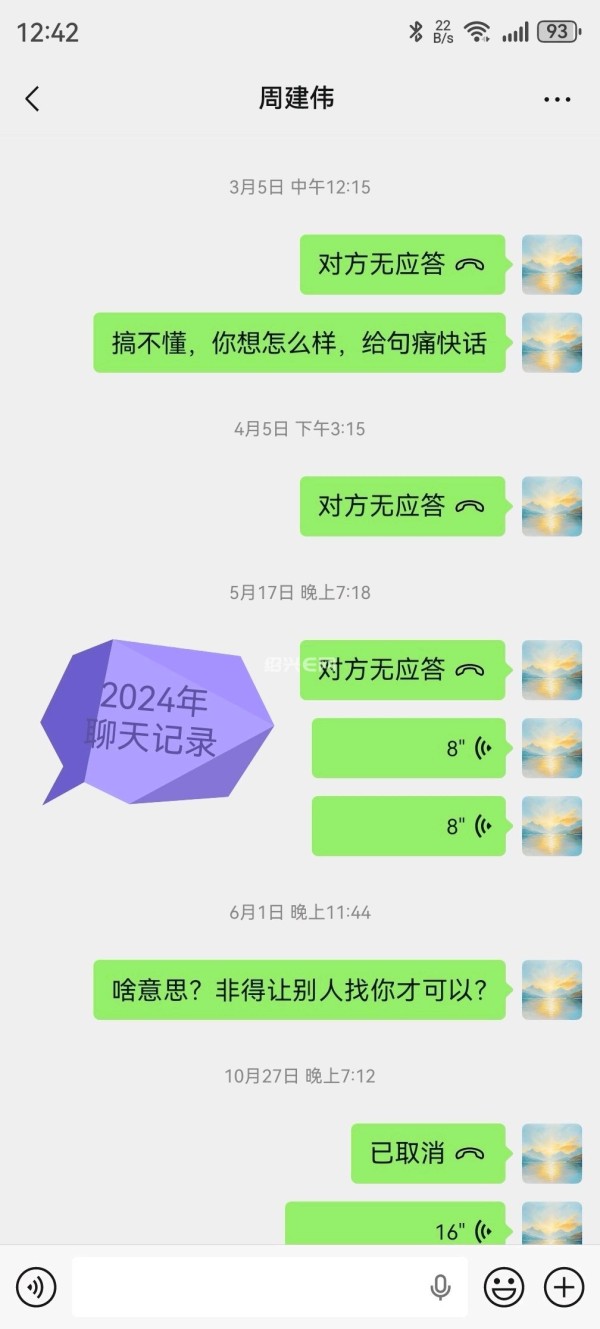This screenshot has width=600, height=1329.
Task: Tap the 已取消 call record to redial
Action: click(428, 1153)
